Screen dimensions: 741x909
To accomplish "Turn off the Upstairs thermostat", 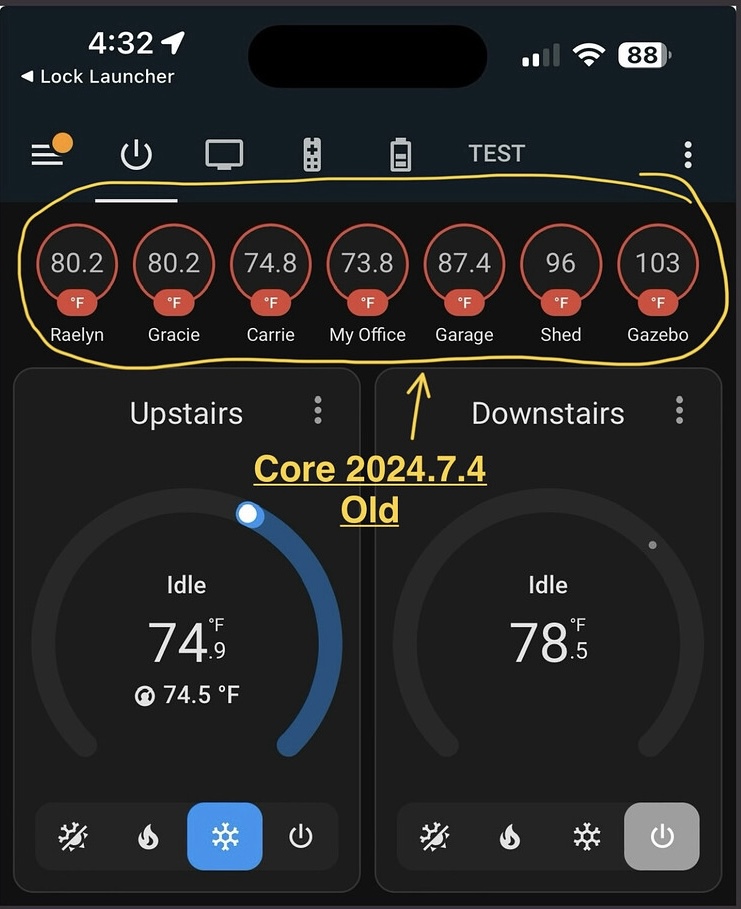I will [301, 837].
